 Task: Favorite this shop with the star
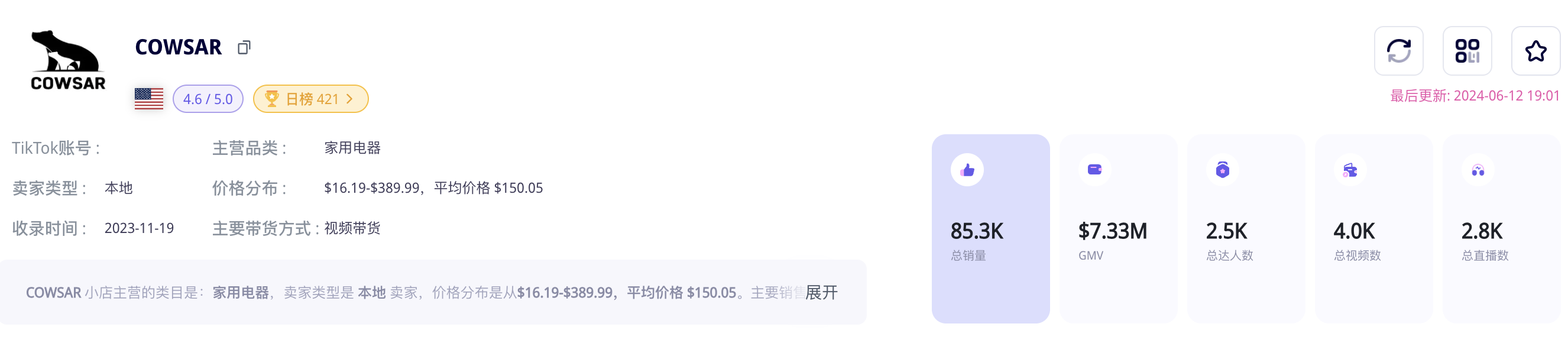pos(1535,51)
